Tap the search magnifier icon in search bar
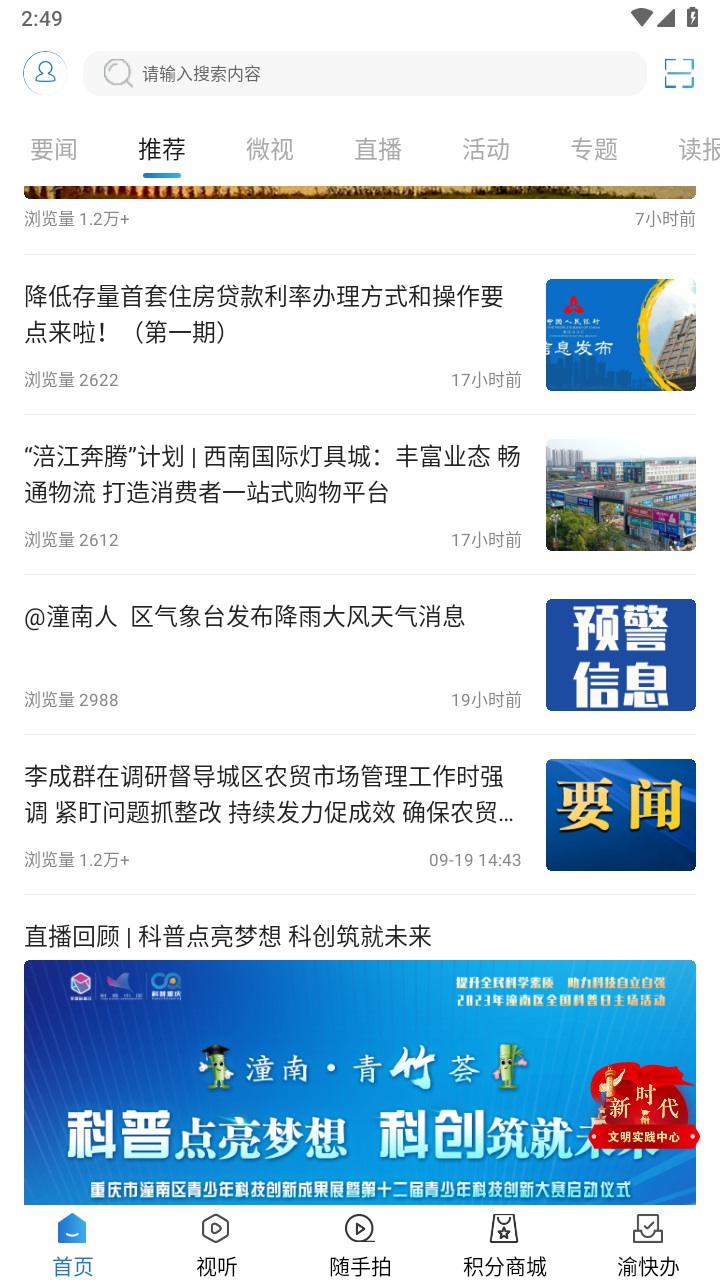The height and width of the screenshot is (1280, 720). (x=117, y=73)
